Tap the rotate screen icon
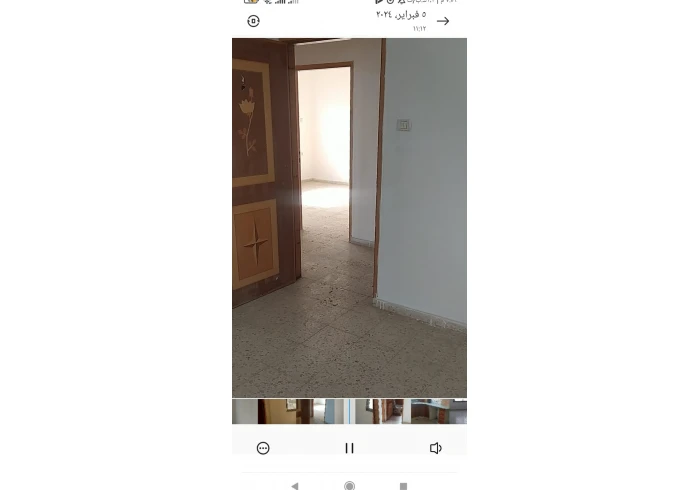The width and height of the screenshot is (700, 490). (x=253, y=21)
